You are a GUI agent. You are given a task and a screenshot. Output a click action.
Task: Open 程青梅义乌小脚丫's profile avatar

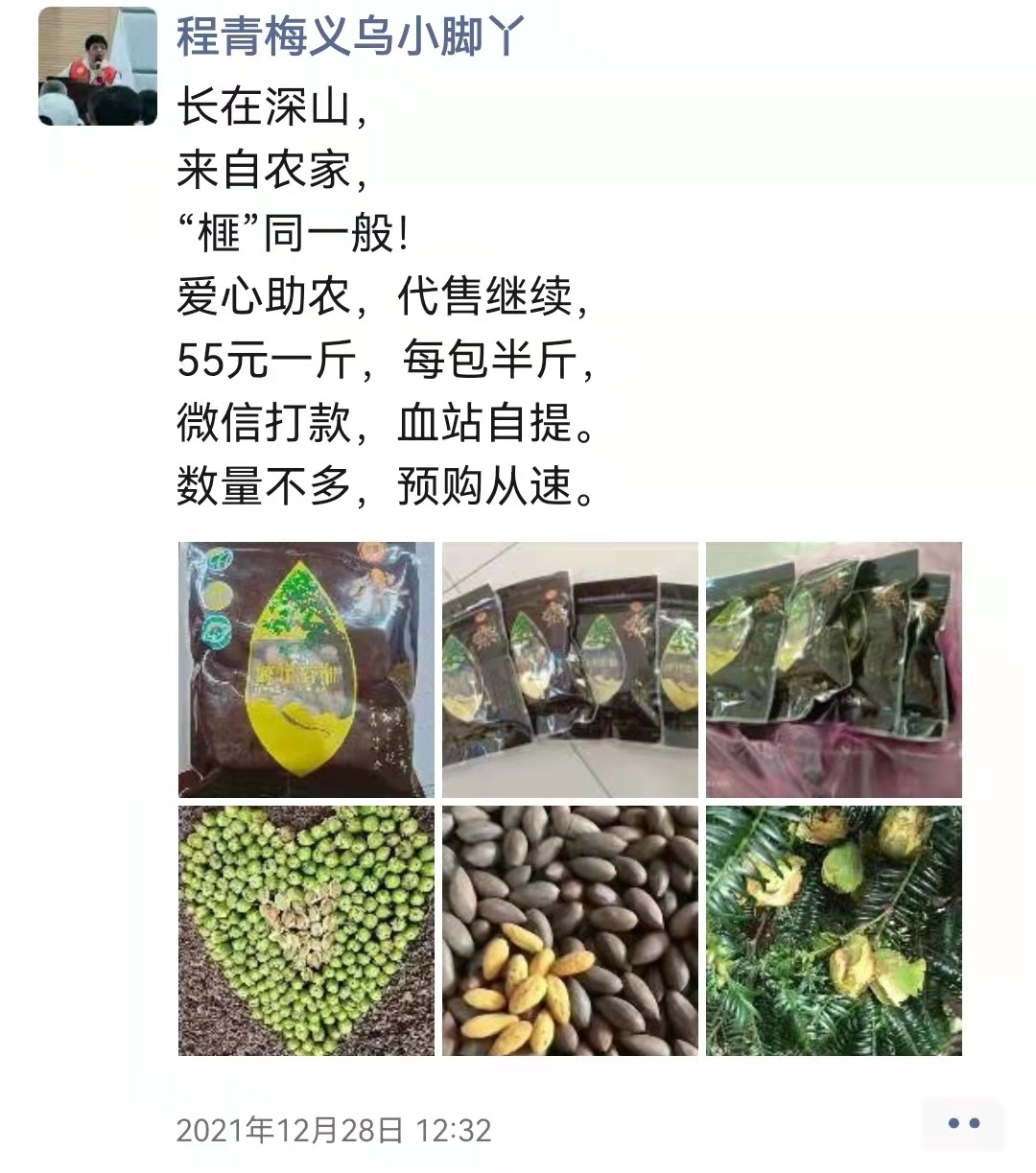[x=97, y=67]
